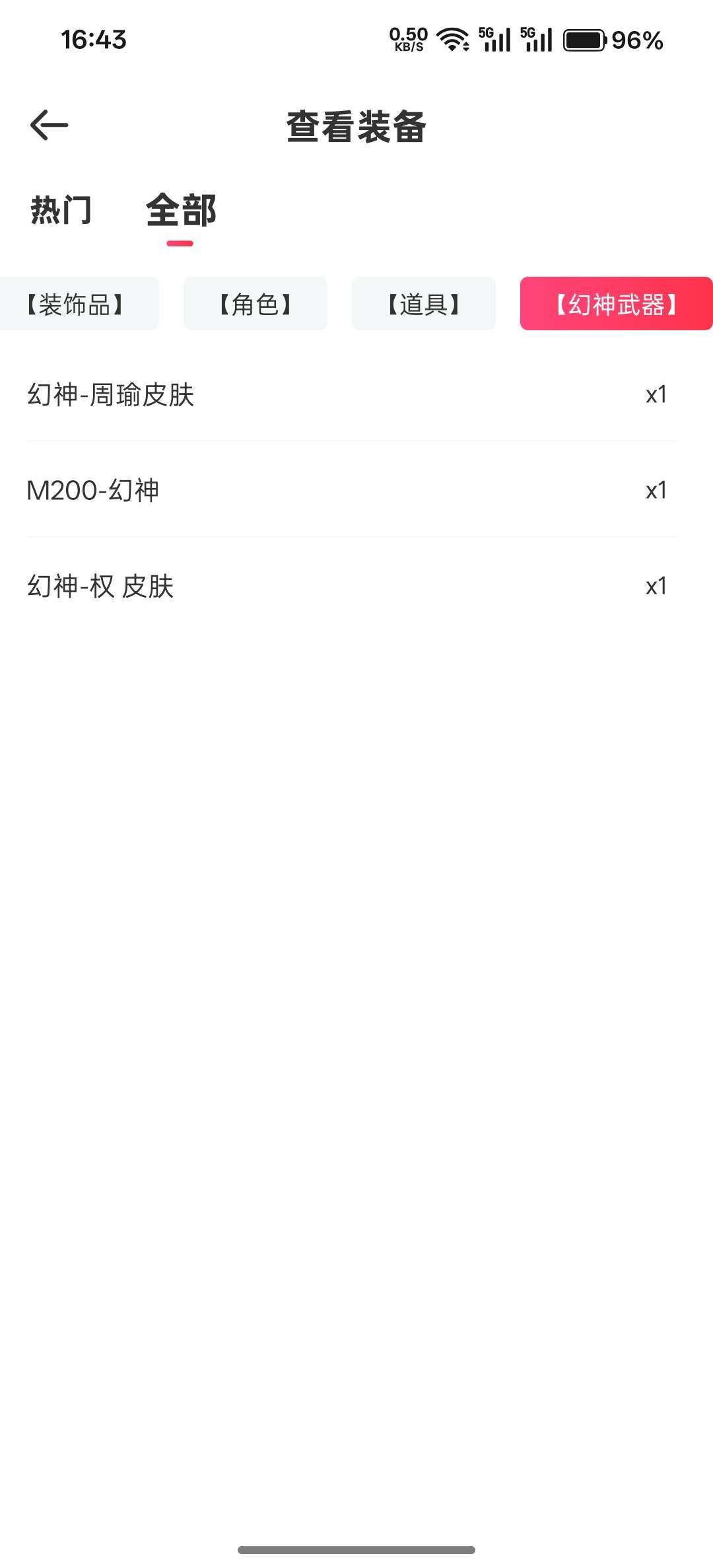Open the 幻神-权 皮肤 item
Viewport: 713px width, 1568px height.
[x=101, y=587]
